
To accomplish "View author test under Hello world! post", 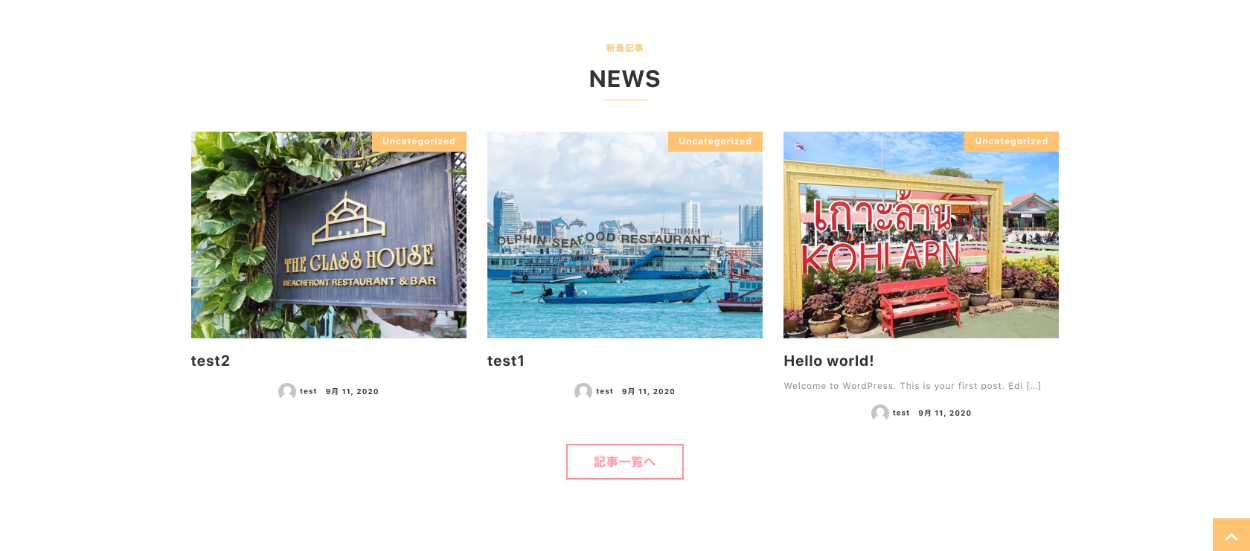I will coord(901,413).
